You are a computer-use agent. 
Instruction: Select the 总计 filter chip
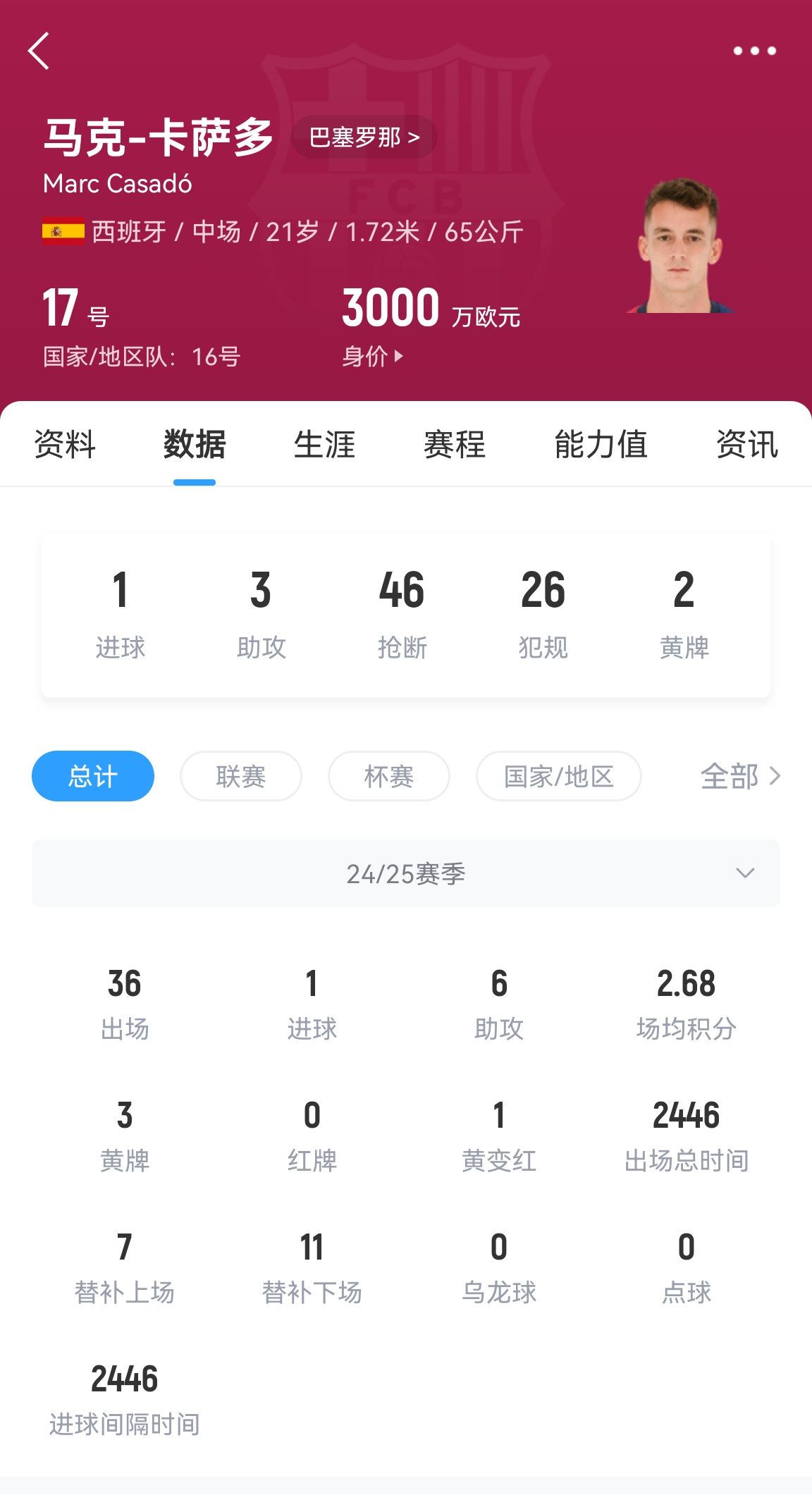pos(93,776)
